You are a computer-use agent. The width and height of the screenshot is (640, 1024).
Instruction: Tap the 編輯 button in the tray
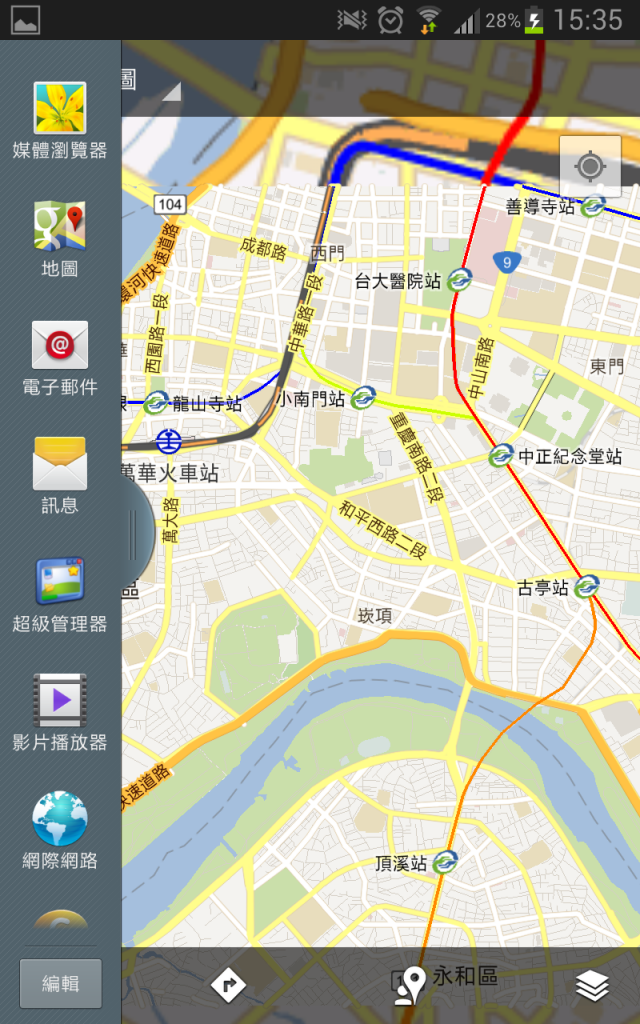(x=61, y=984)
